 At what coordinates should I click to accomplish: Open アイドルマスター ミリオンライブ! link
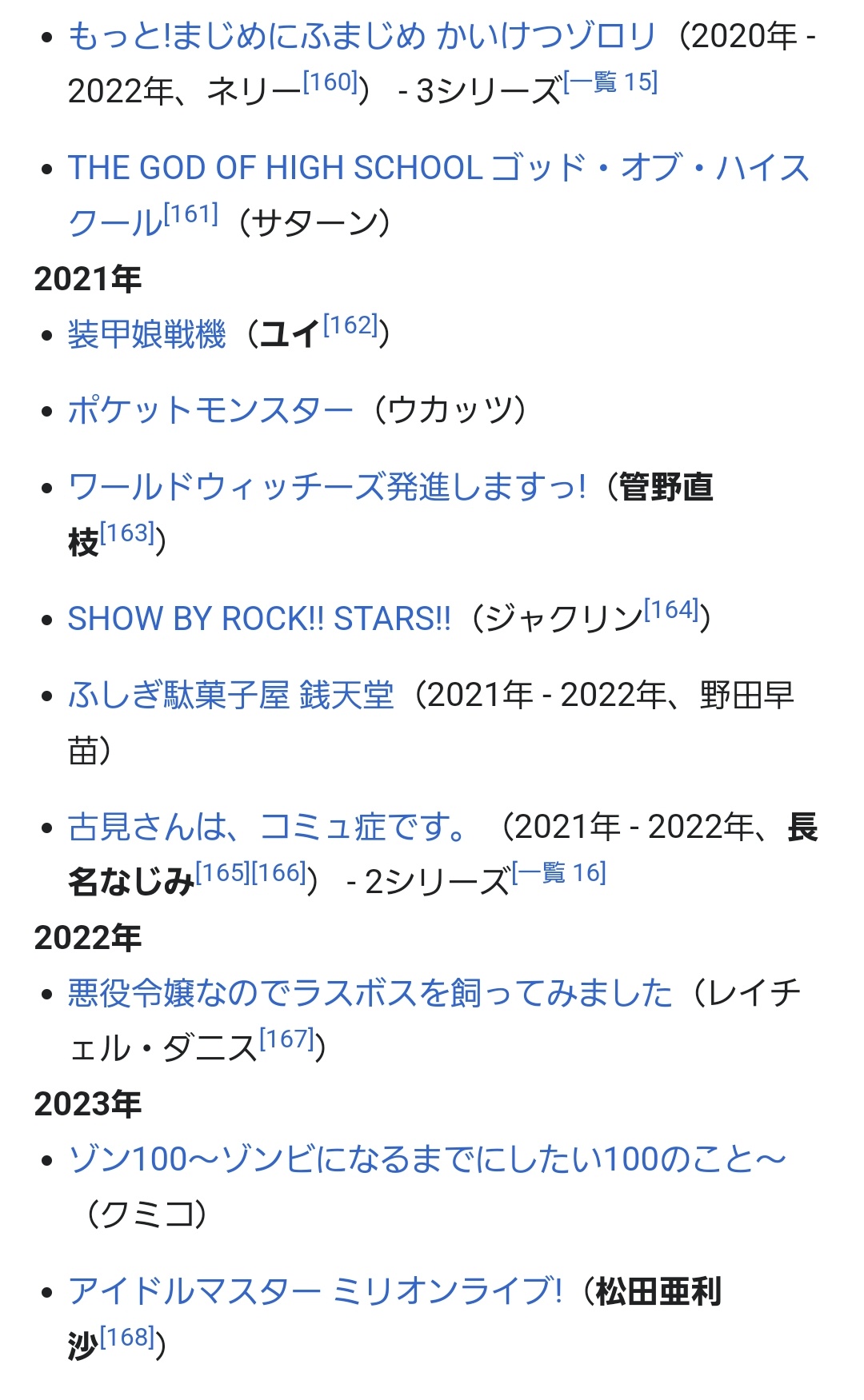[x=315, y=1290]
